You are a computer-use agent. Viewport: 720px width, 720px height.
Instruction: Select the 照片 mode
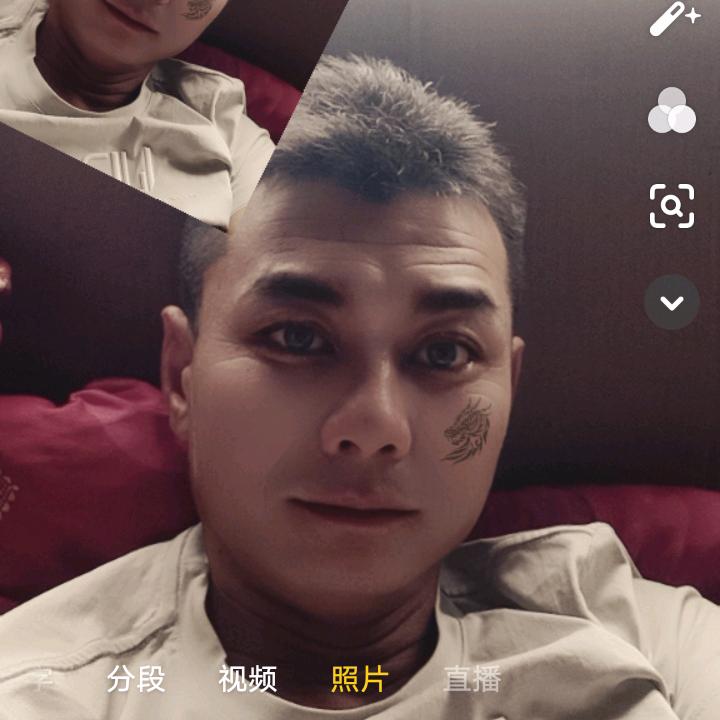(360, 680)
